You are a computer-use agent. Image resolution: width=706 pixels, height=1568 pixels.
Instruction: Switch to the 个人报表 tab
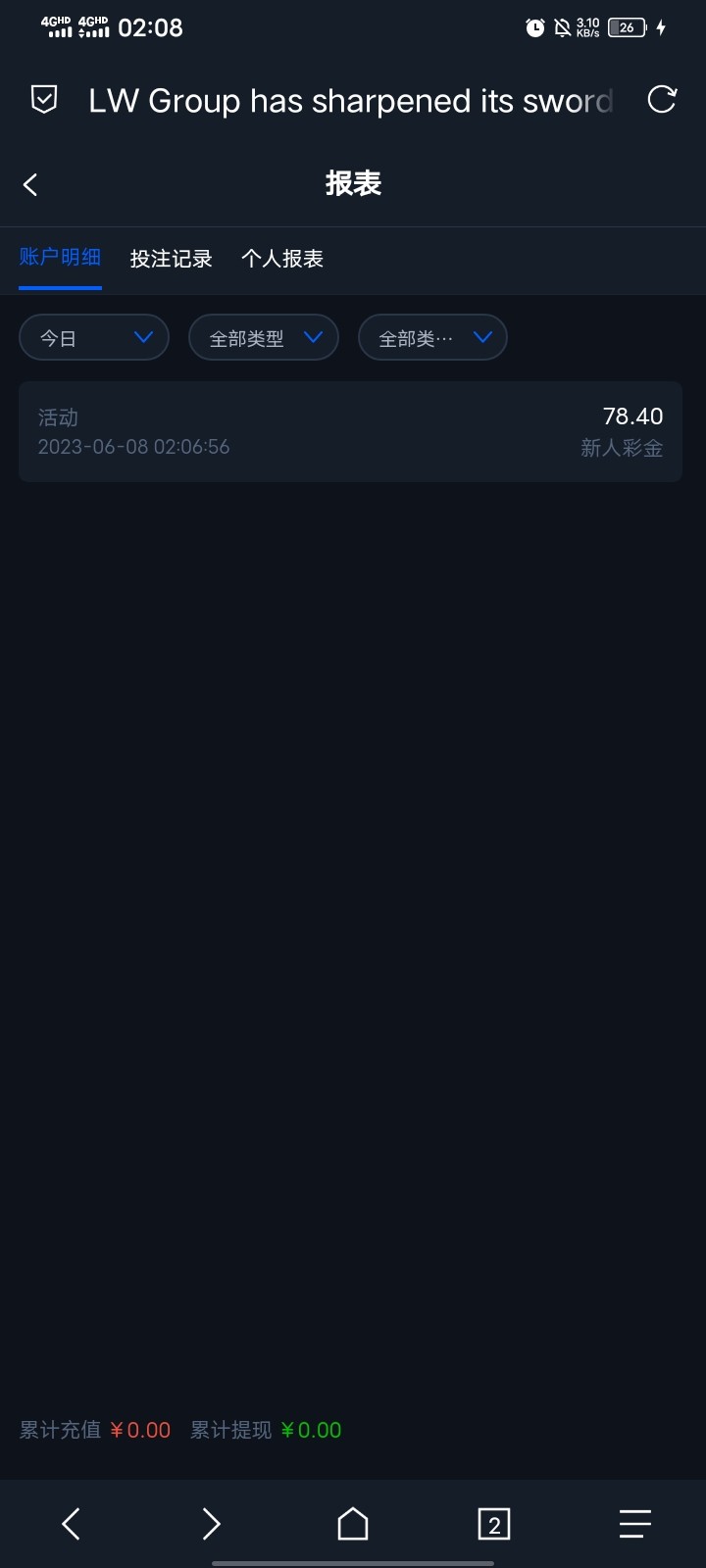pyautogui.click(x=281, y=259)
